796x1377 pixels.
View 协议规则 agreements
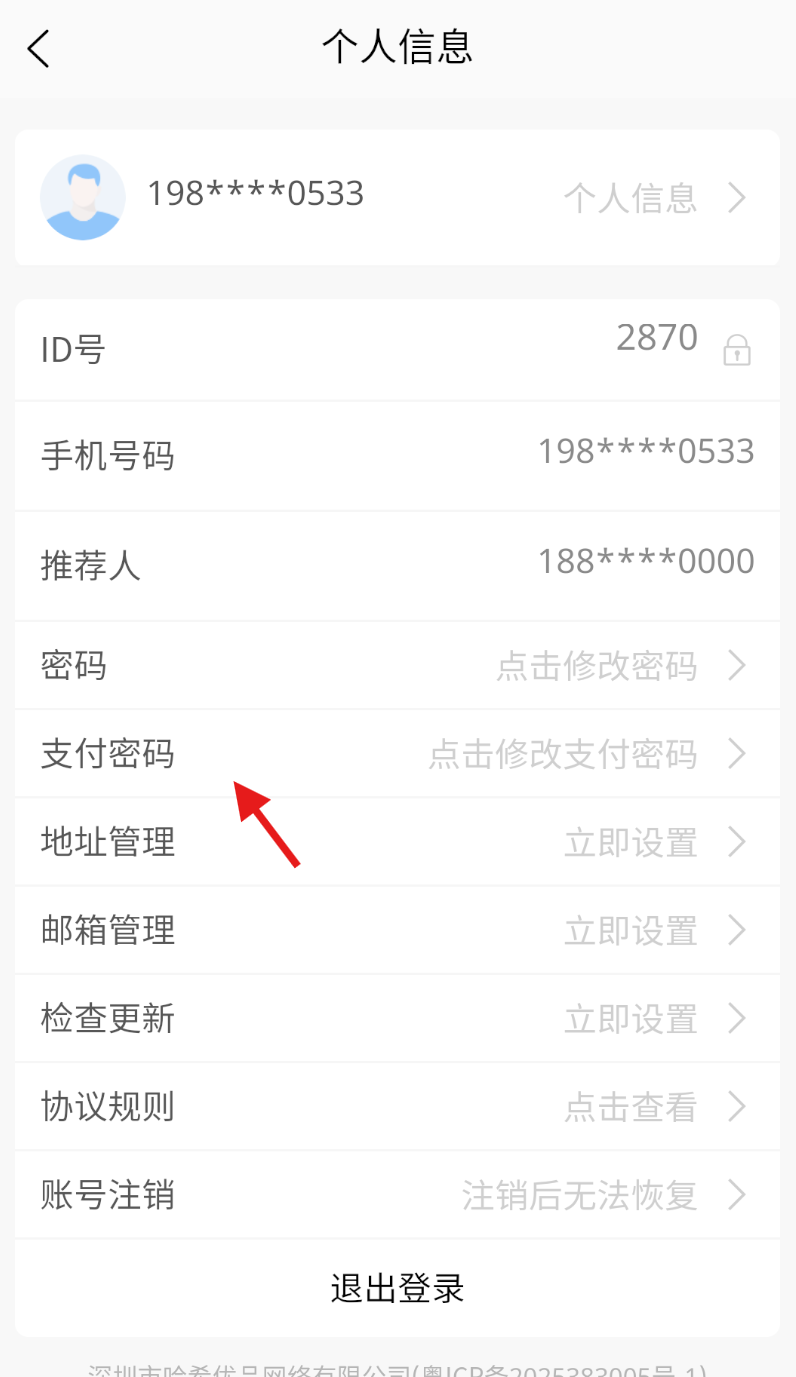pos(397,1106)
